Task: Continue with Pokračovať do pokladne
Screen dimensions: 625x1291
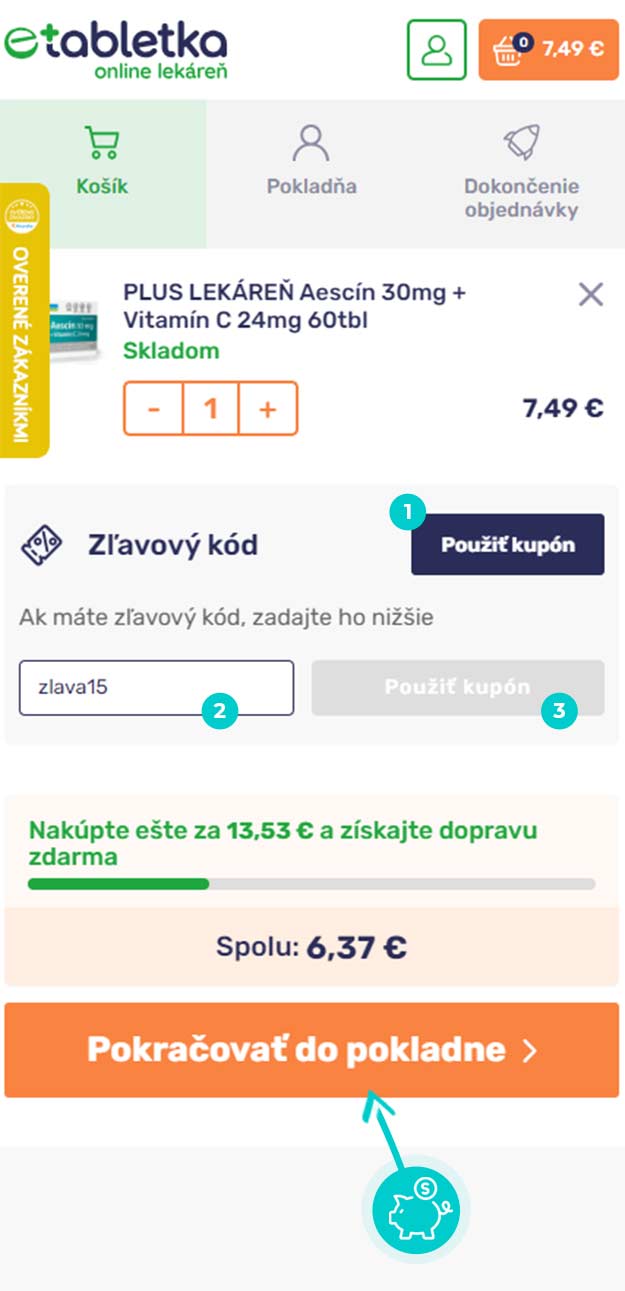Action: [x=312, y=1050]
